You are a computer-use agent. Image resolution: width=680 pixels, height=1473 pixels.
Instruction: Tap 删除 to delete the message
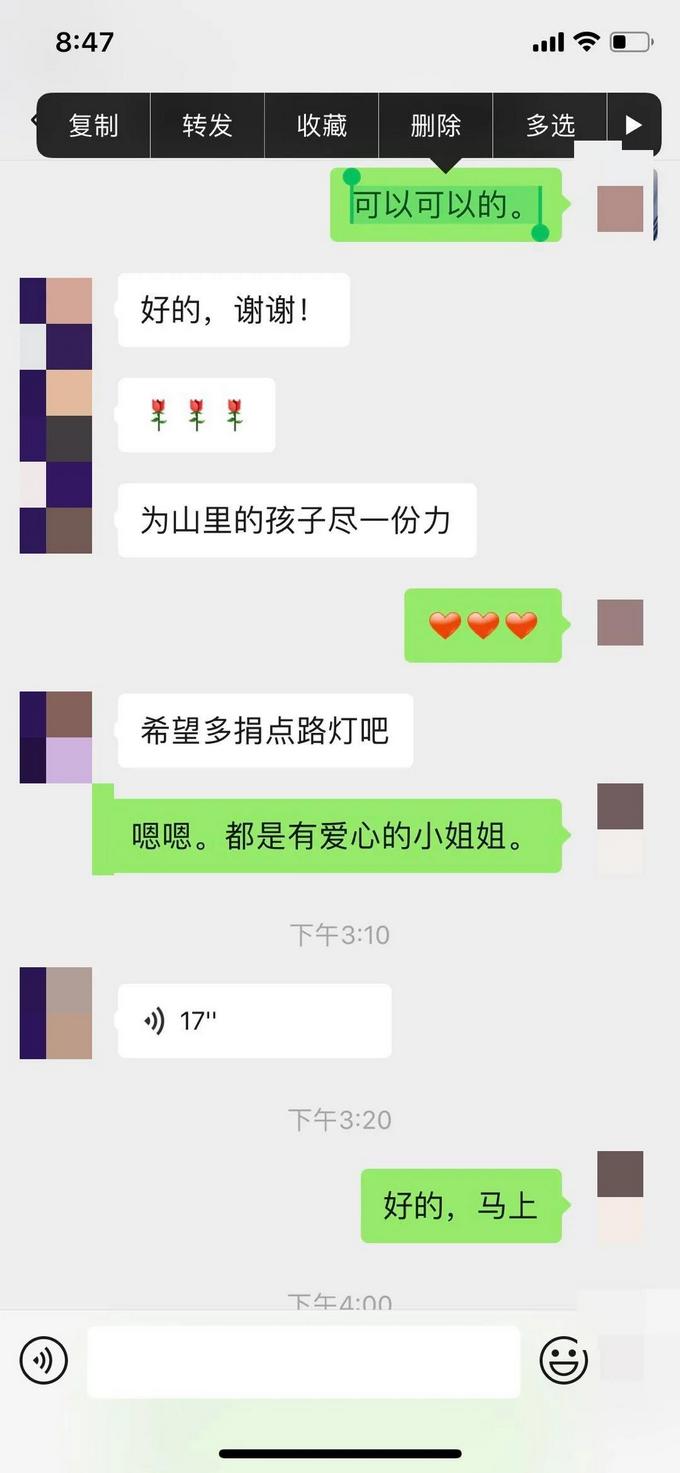tap(436, 125)
